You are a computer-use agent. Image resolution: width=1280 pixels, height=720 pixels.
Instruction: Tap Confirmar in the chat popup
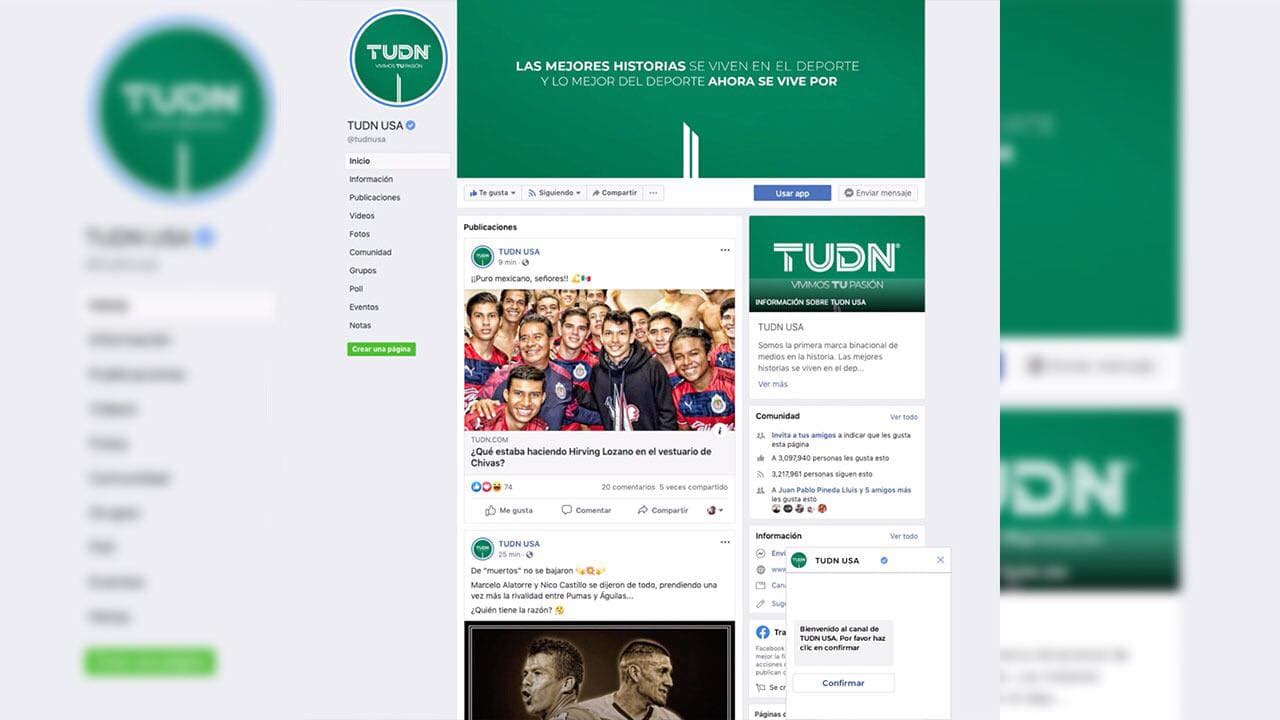[843, 683]
